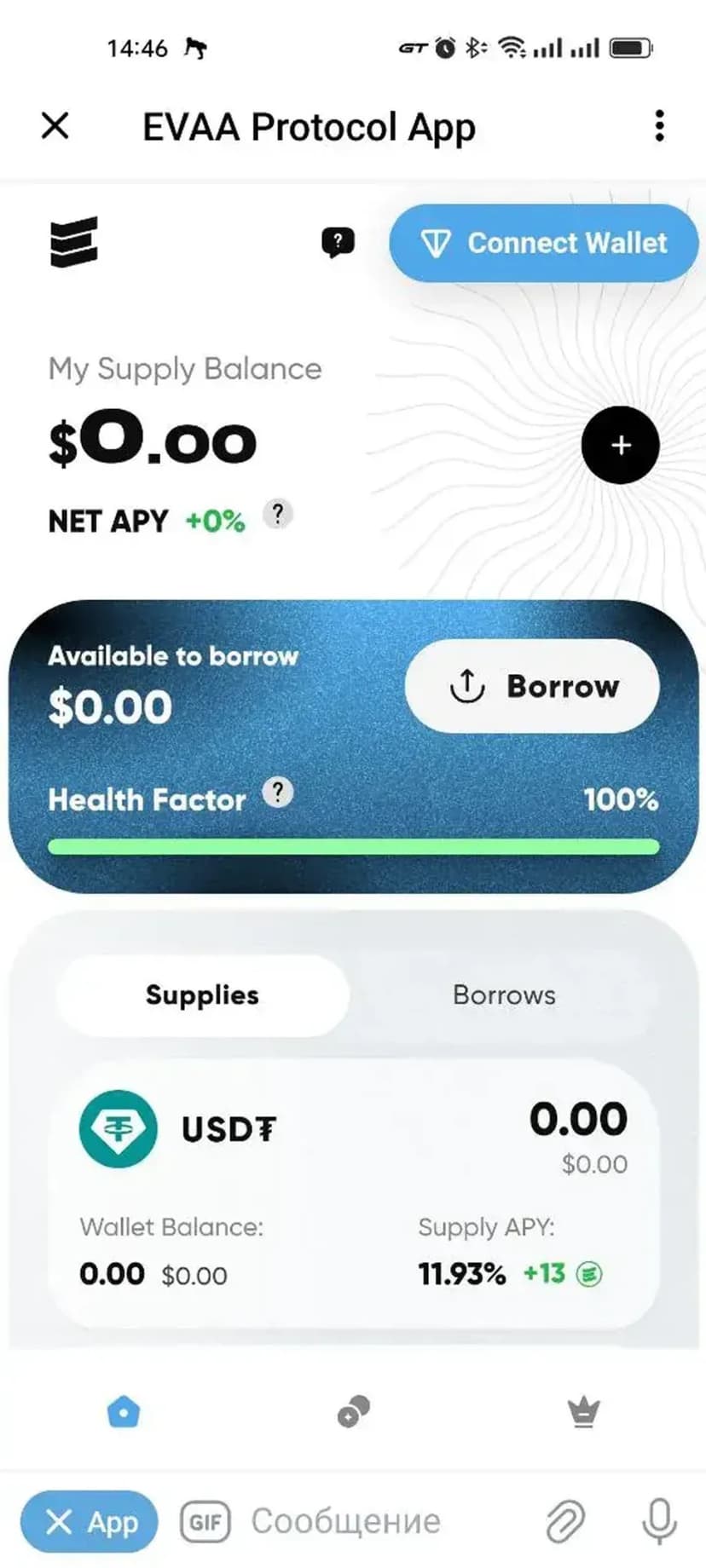Viewport: 706px width, 1568px height.
Task: Tap the Borrow button
Action: (532, 686)
